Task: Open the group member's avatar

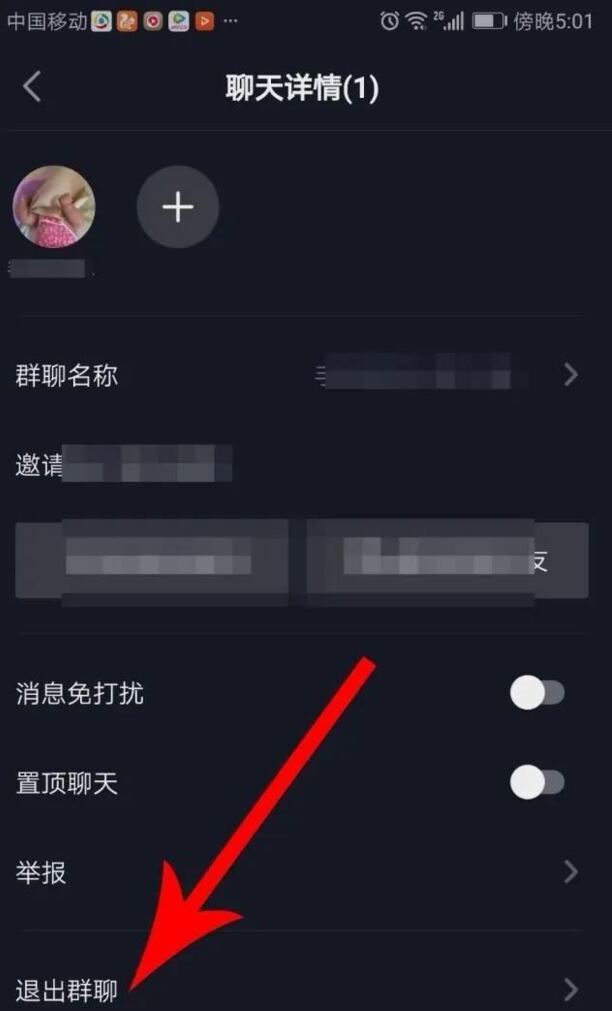Action: click(x=54, y=207)
